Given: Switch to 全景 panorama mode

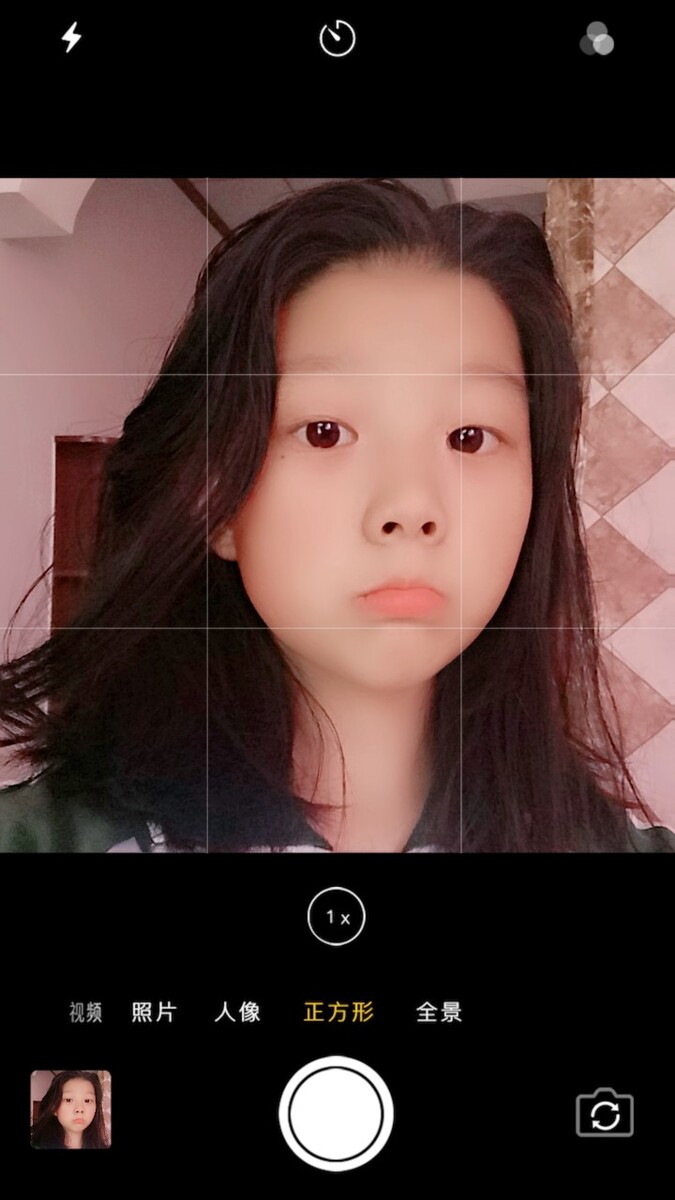Looking at the screenshot, I should pyautogui.click(x=439, y=1012).
